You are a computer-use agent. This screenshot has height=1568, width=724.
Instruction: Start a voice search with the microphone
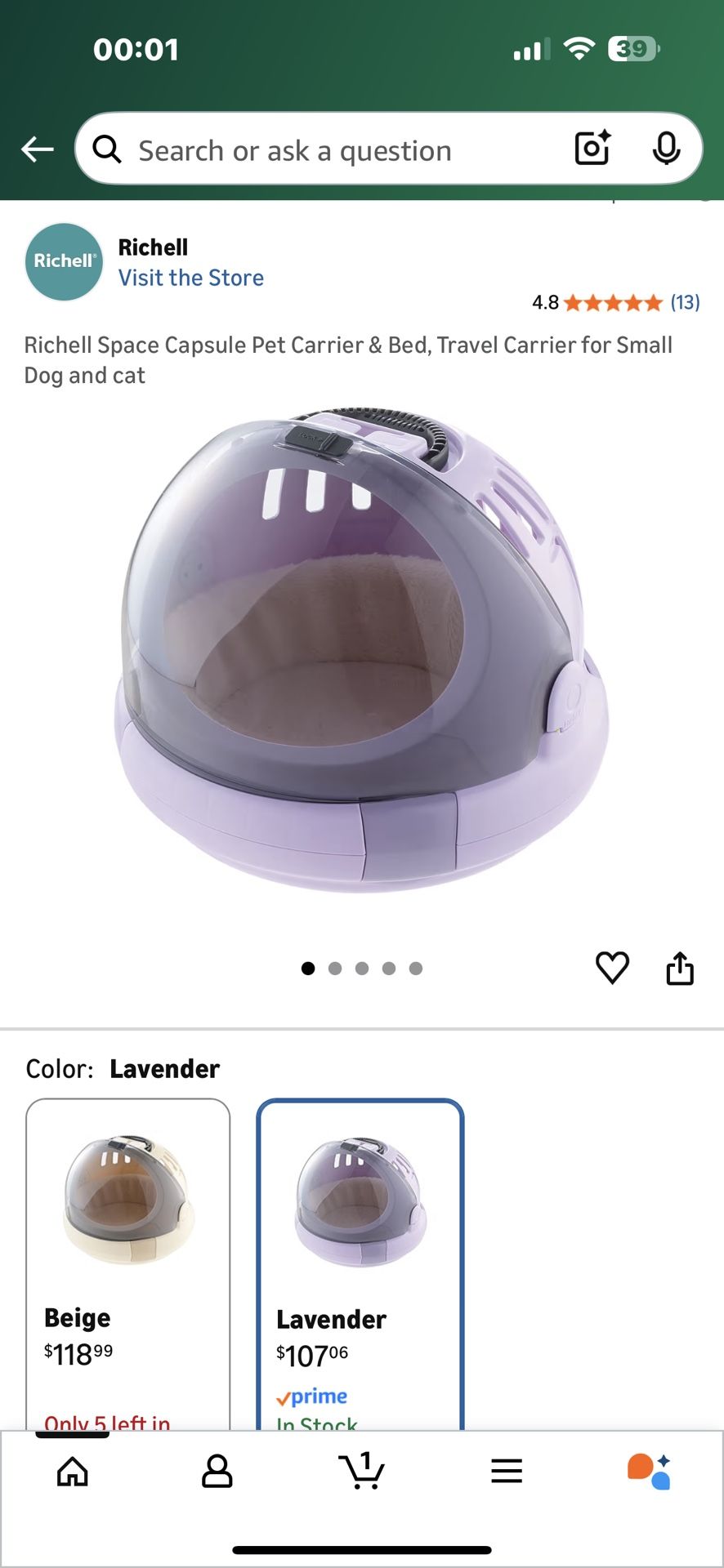click(x=668, y=149)
